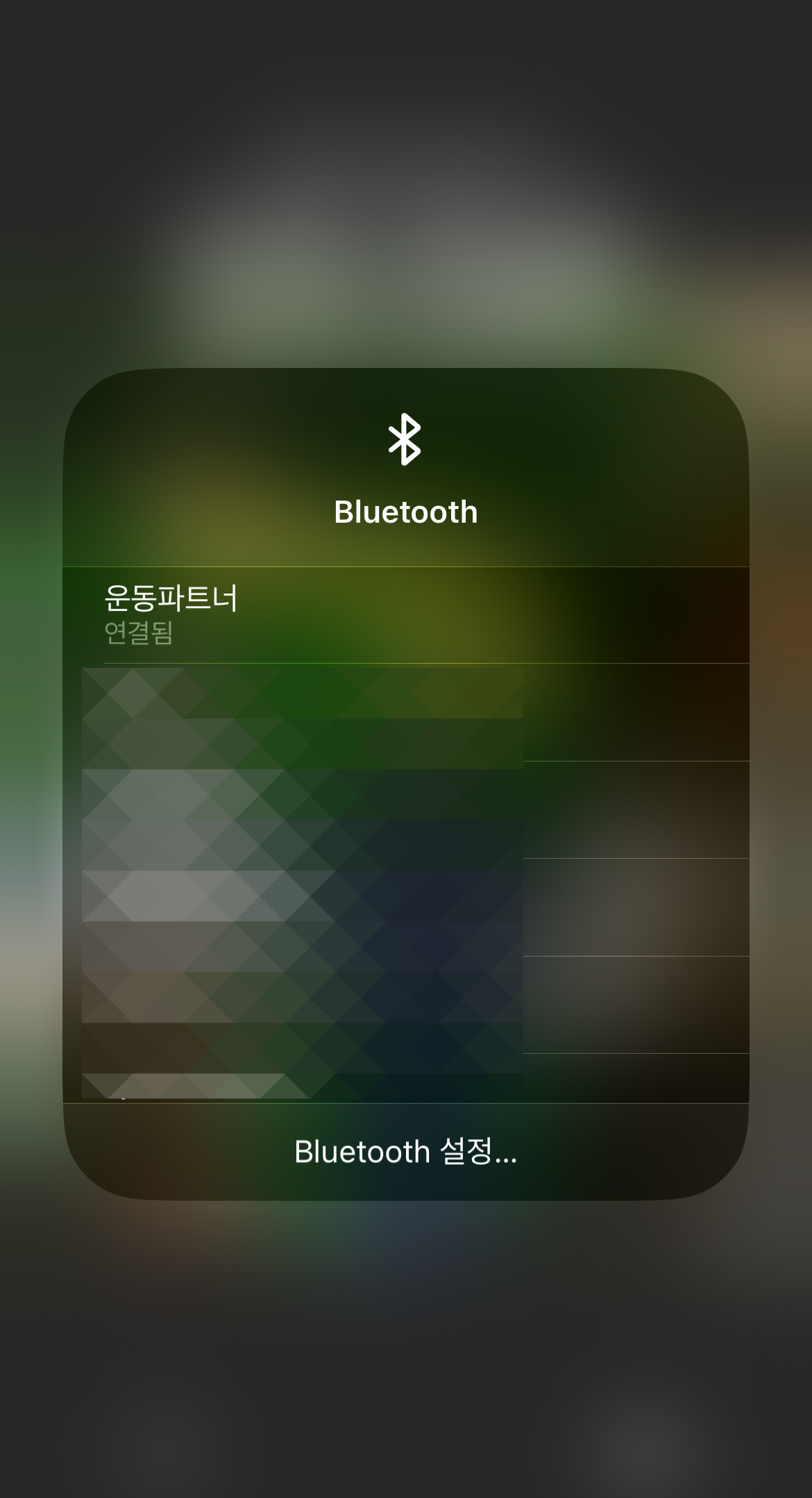Open Bluetooth 설정... at the bottom
The width and height of the screenshot is (812, 1498).
pyautogui.click(x=406, y=1152)
